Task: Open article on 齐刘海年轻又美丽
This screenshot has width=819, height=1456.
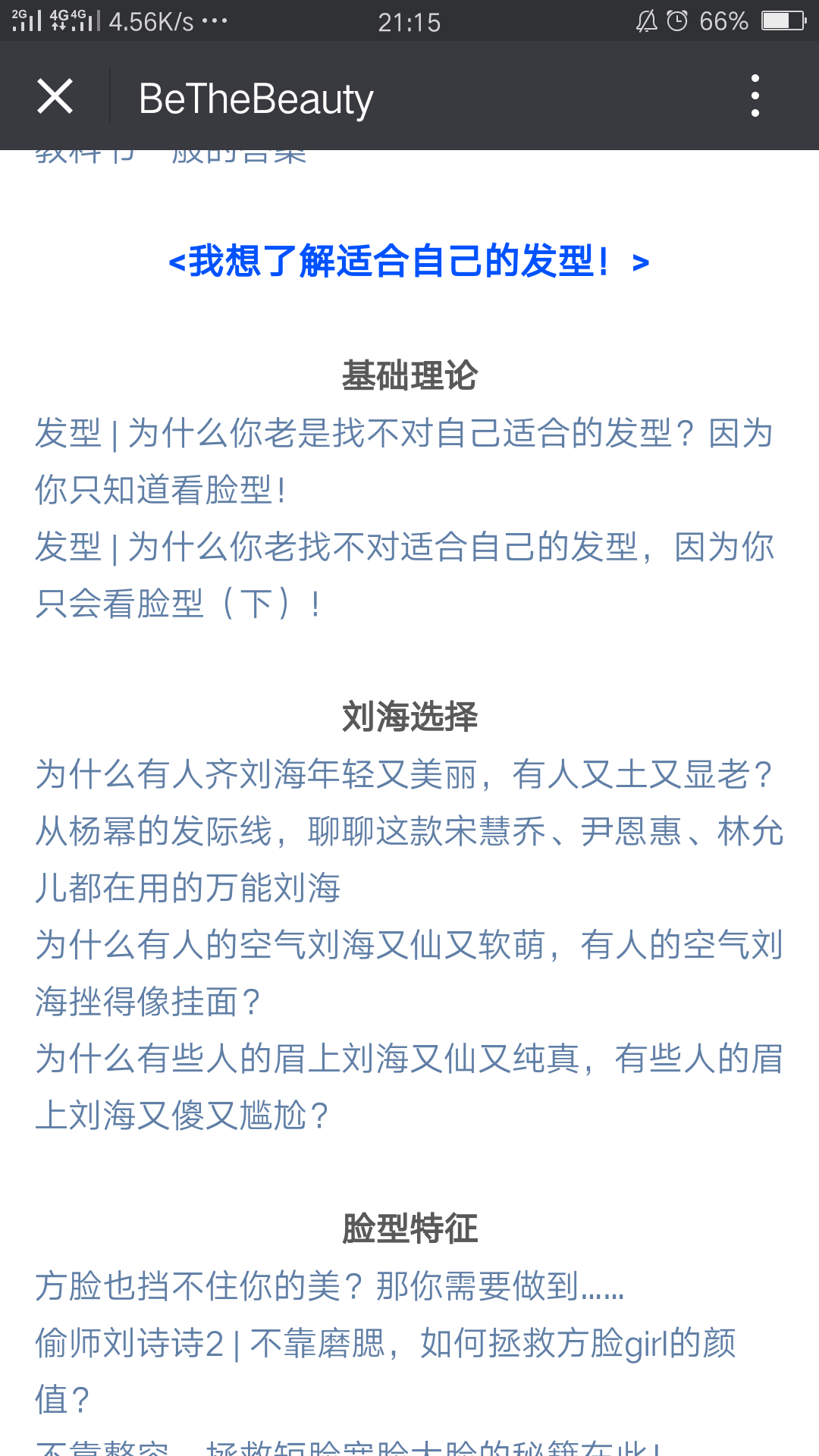Action: click(403, 775)
